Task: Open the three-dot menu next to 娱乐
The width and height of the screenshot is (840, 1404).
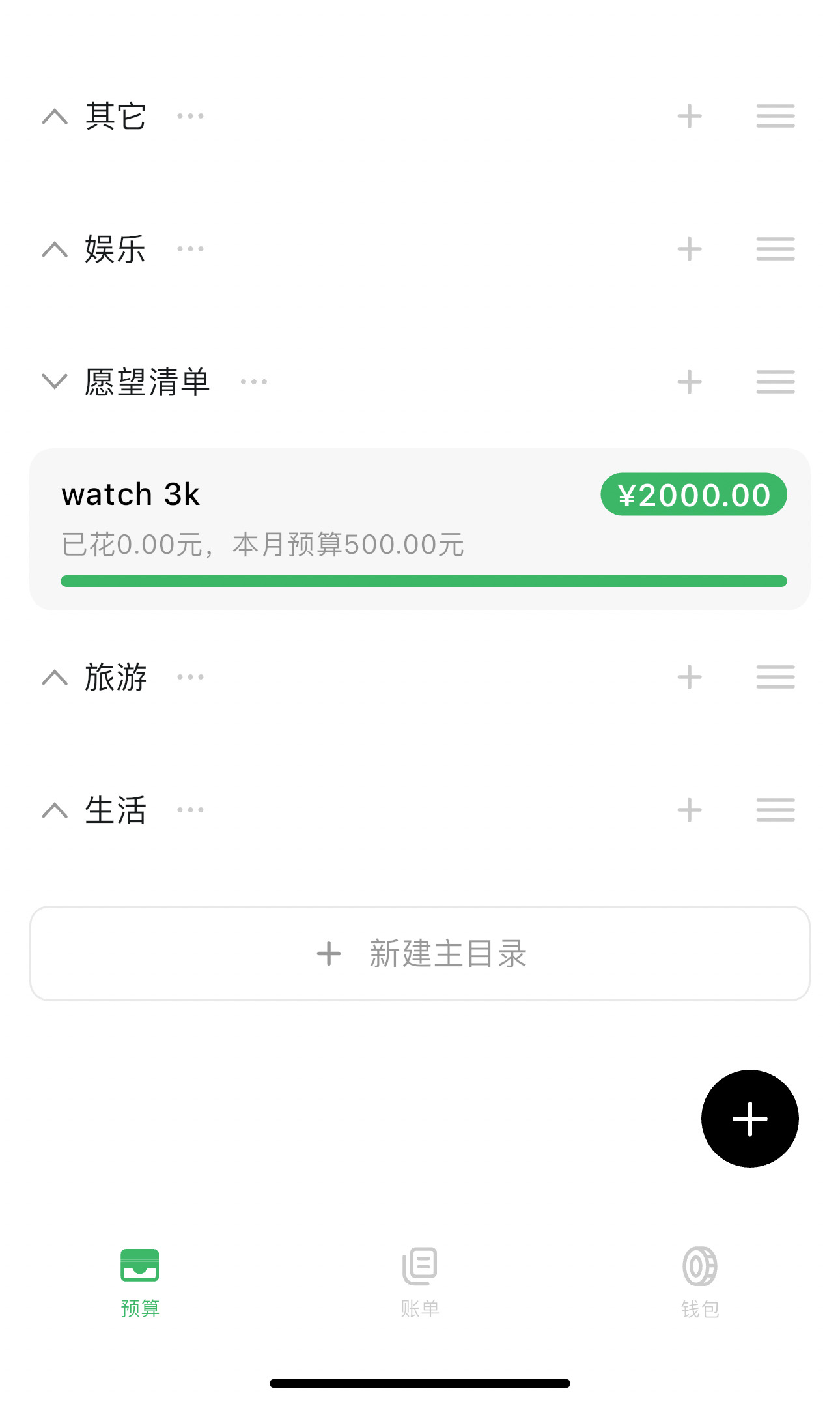Action: (190, 249)
